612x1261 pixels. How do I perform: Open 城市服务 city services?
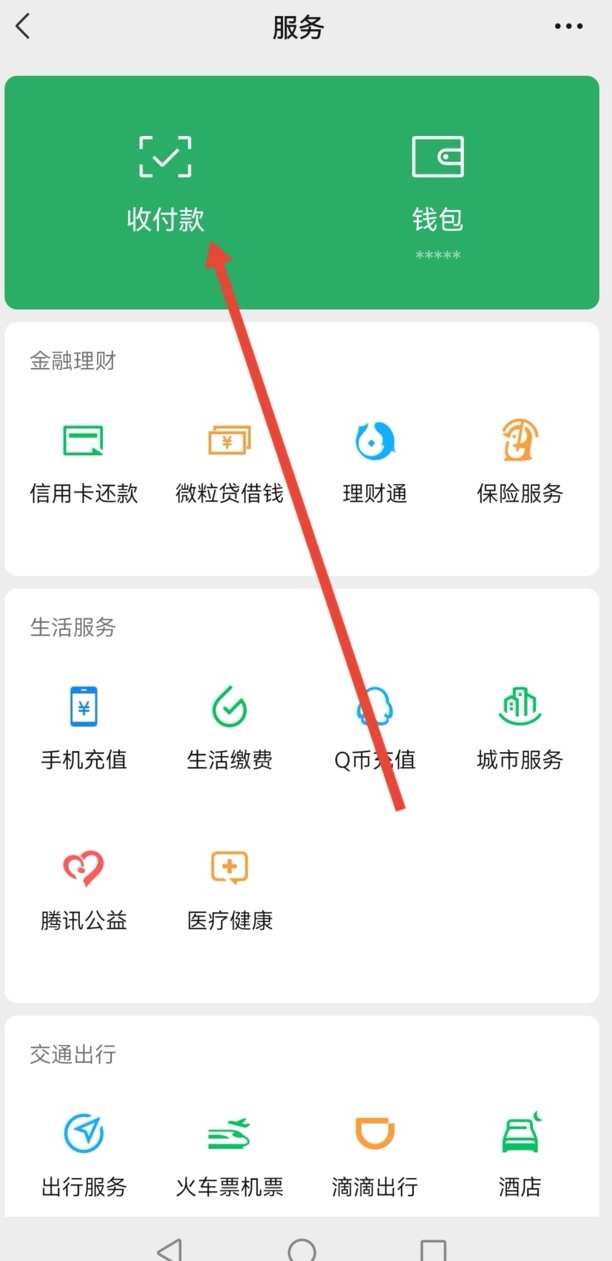[x=520, y=727]
